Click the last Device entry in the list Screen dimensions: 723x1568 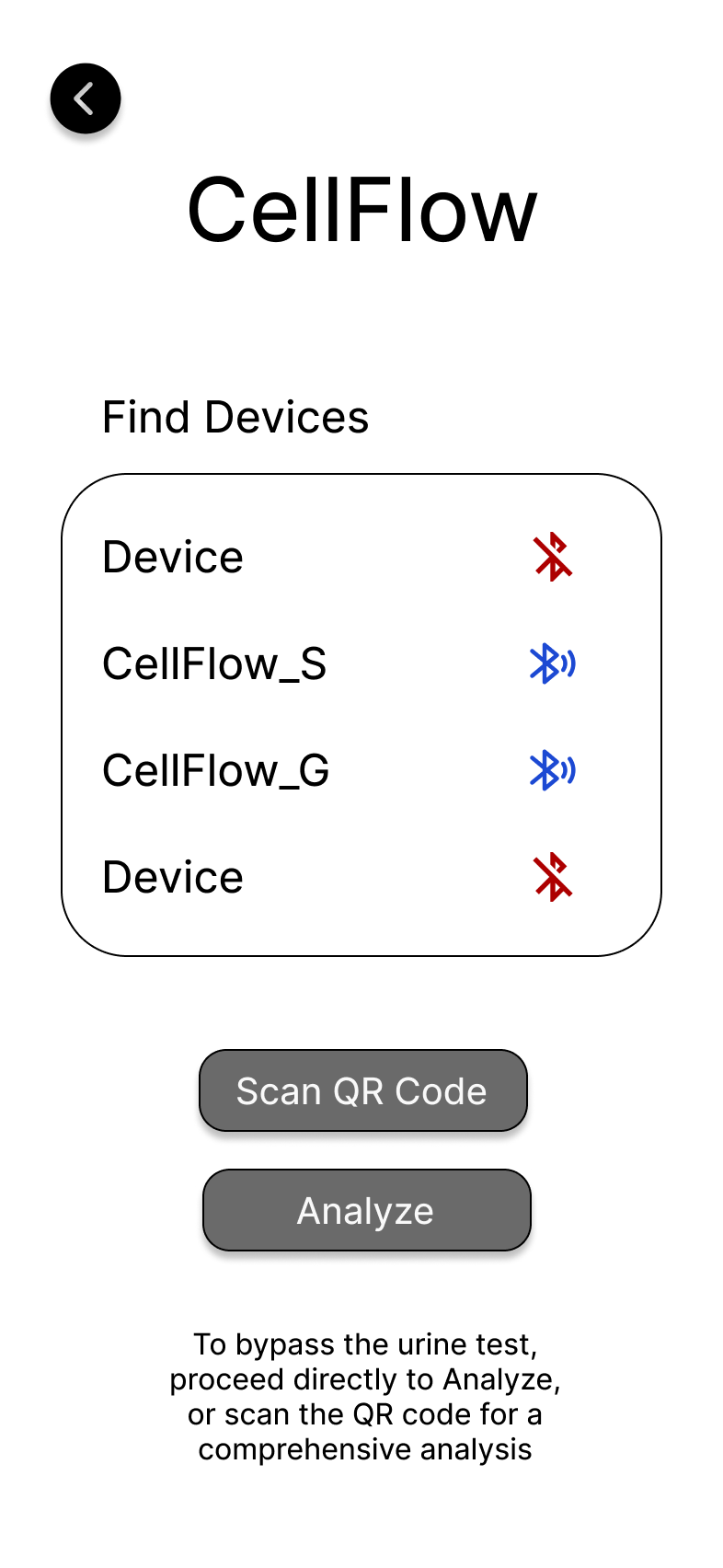[172, 877]
